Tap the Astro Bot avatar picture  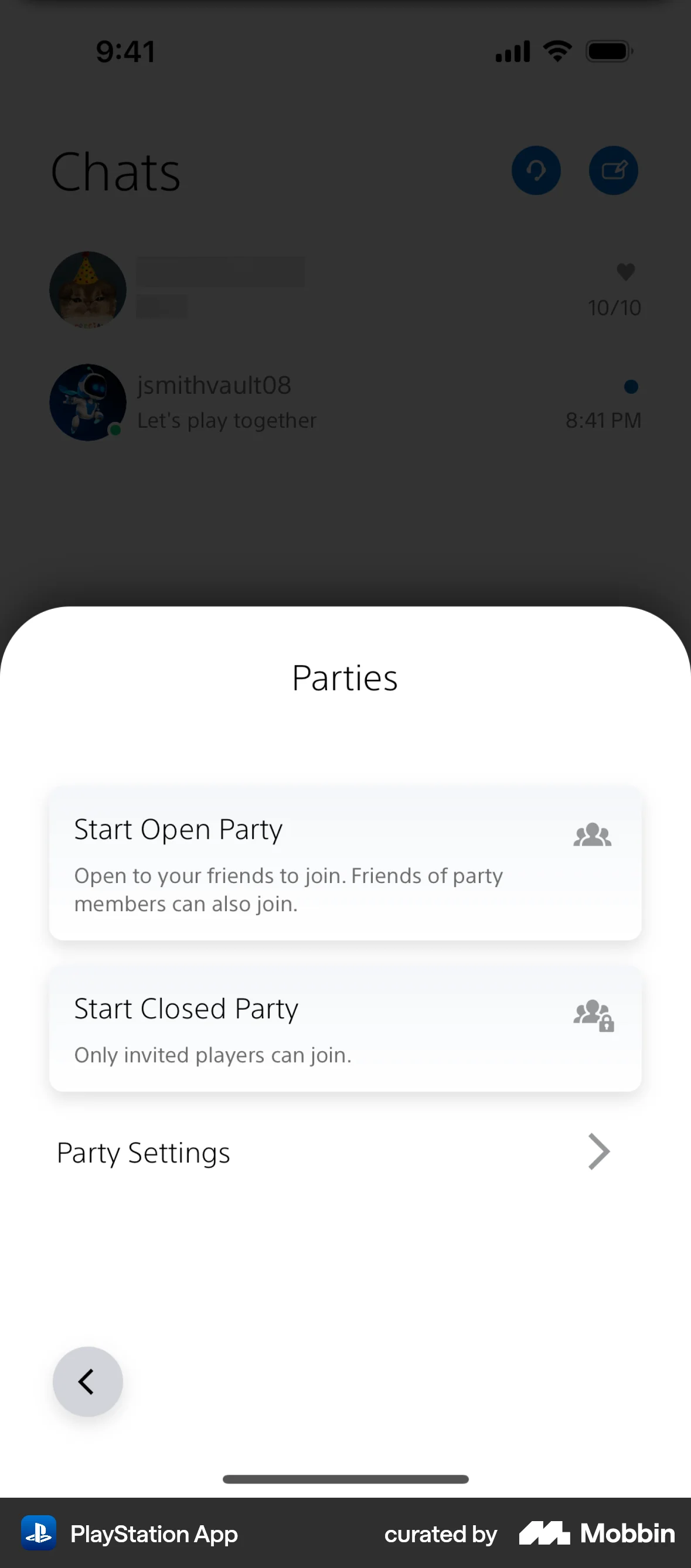(x=89, y=402)
